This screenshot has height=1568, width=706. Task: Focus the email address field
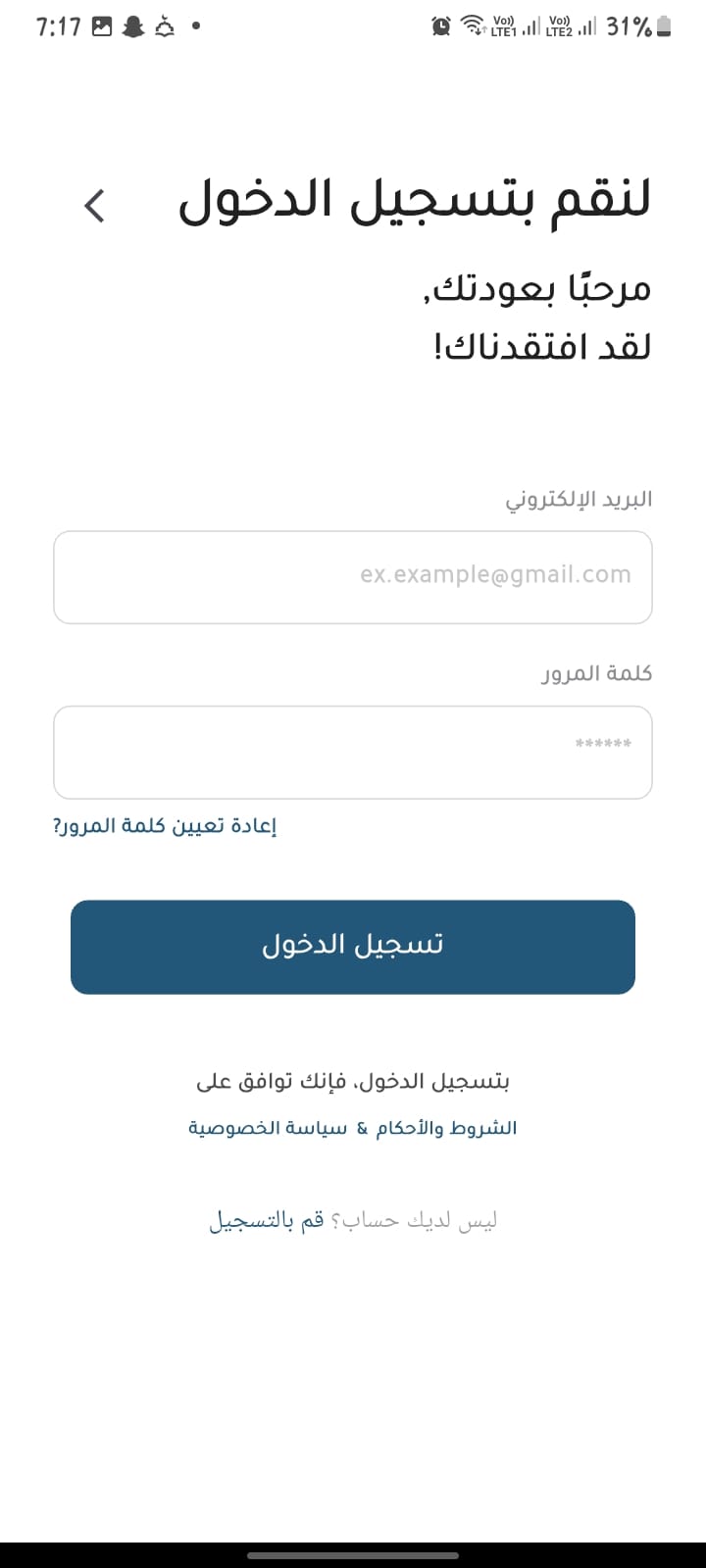[353, 577]
